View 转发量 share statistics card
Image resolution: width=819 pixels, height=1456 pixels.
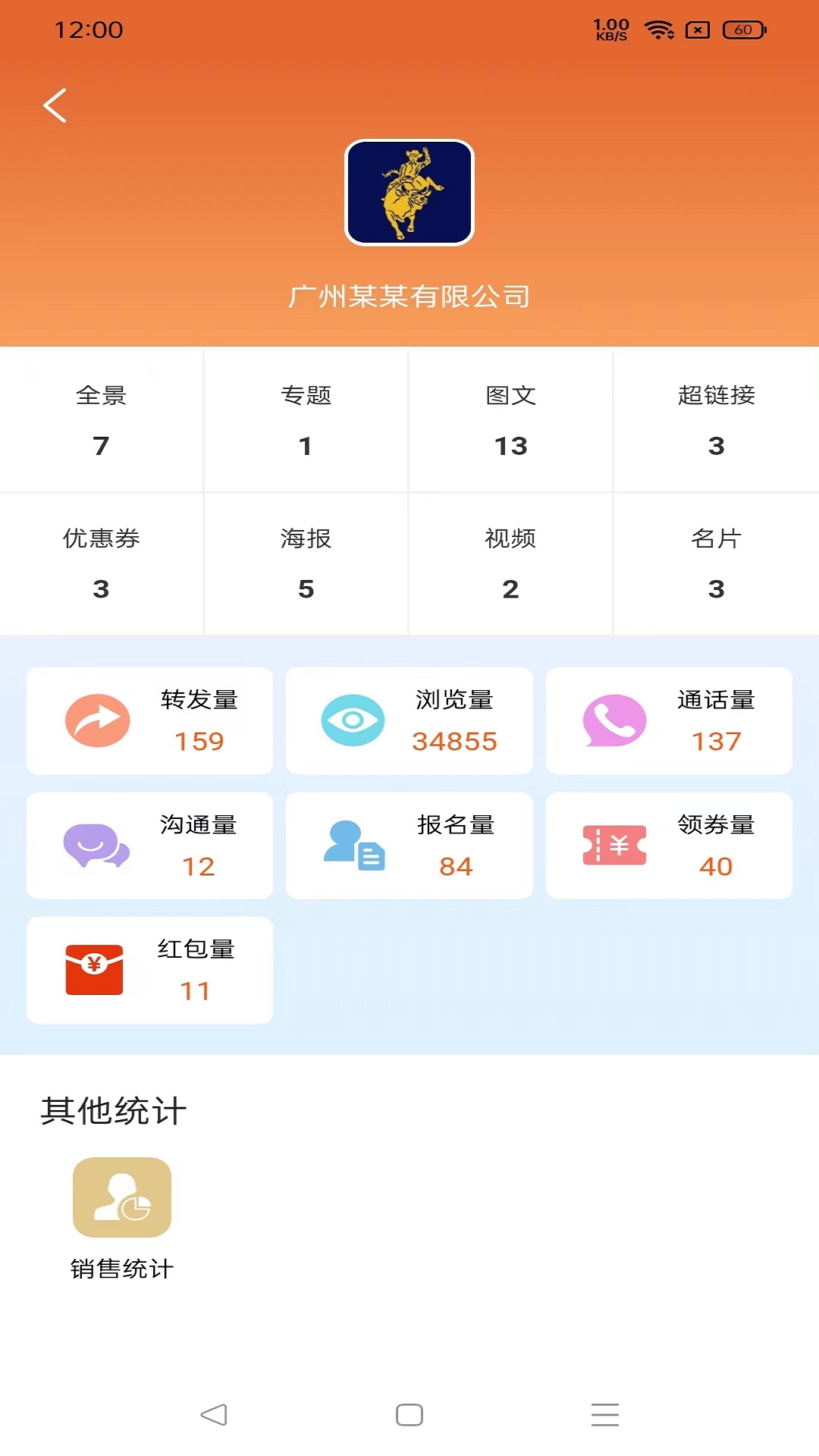pyautogui.click(x=149, y=720)
